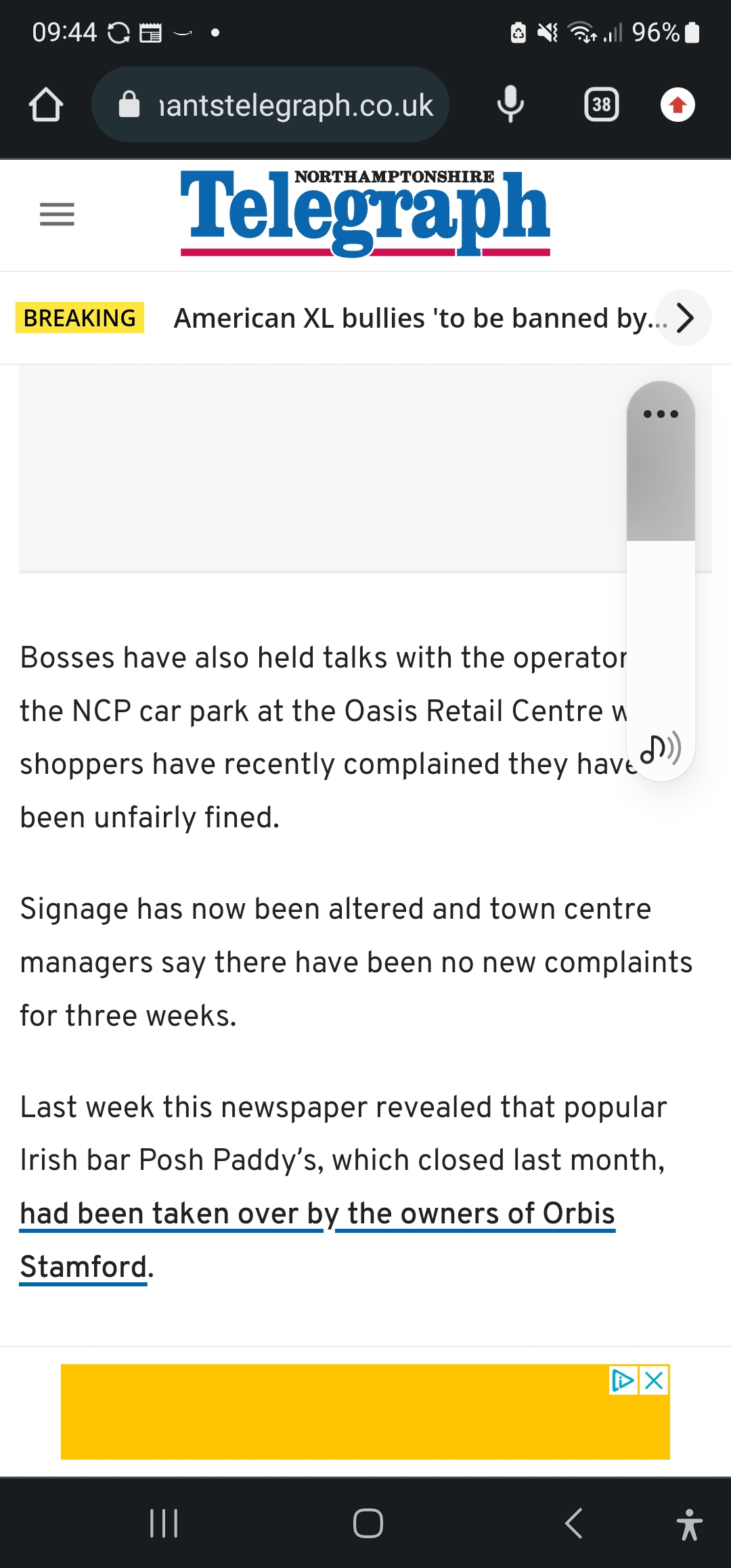Open the accessibility shortcut button
The width and height of the screenshot is (731, 1568).
click(x=689, y=1524)
